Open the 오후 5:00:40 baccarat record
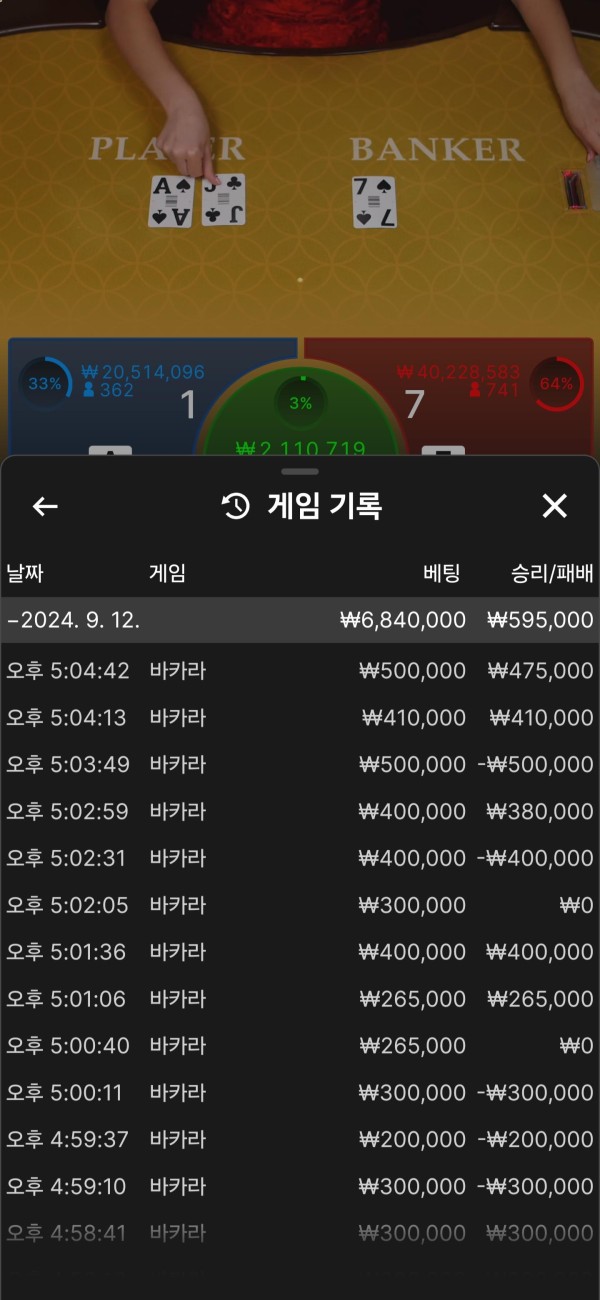 [300, 1046]
